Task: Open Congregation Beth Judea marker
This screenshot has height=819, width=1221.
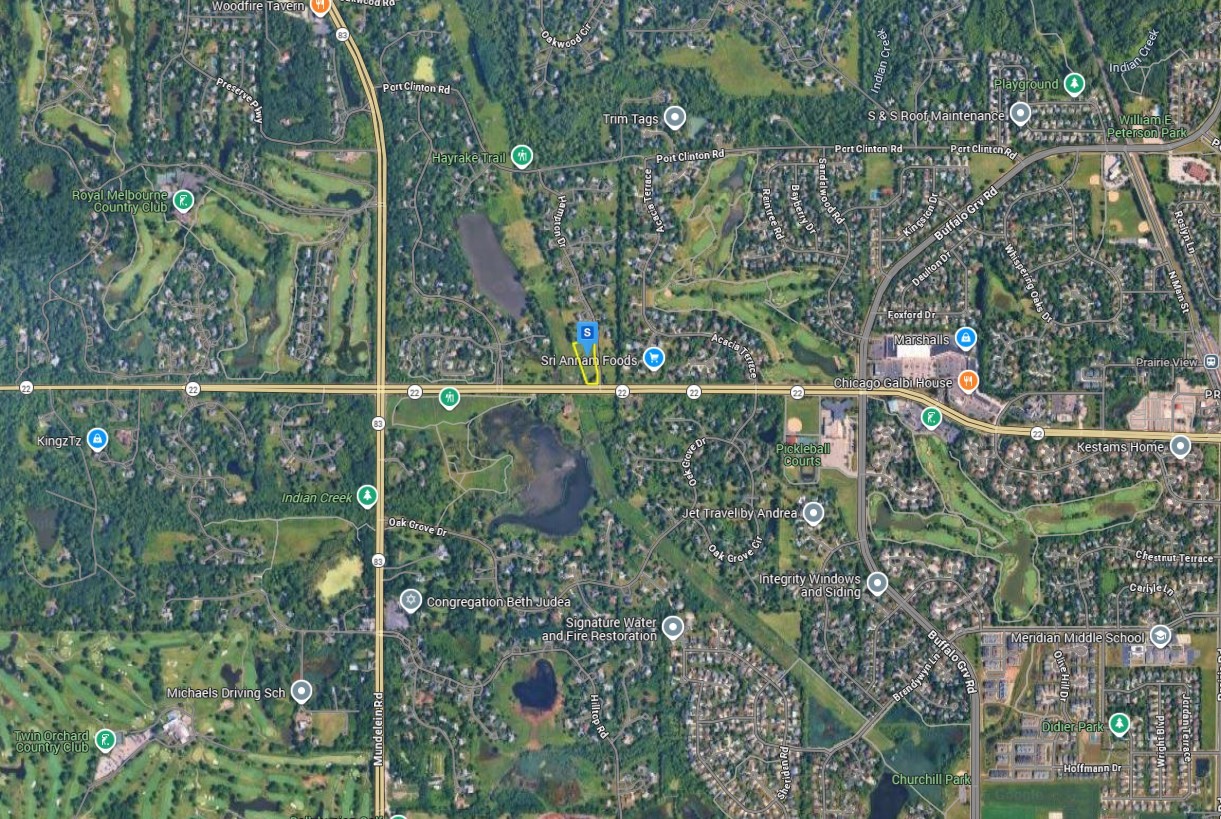Action: [409, 600]
